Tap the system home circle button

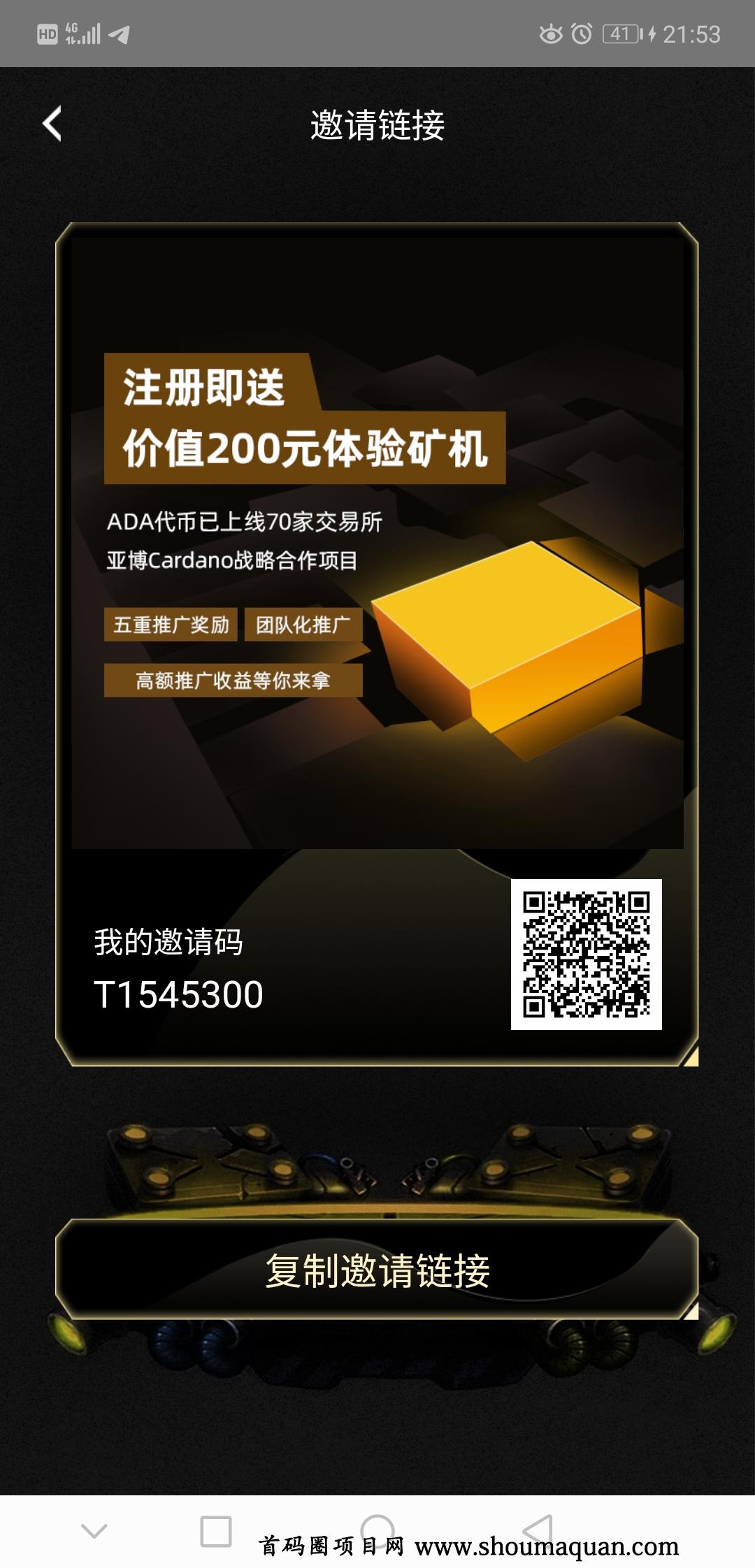(377, 1530)
